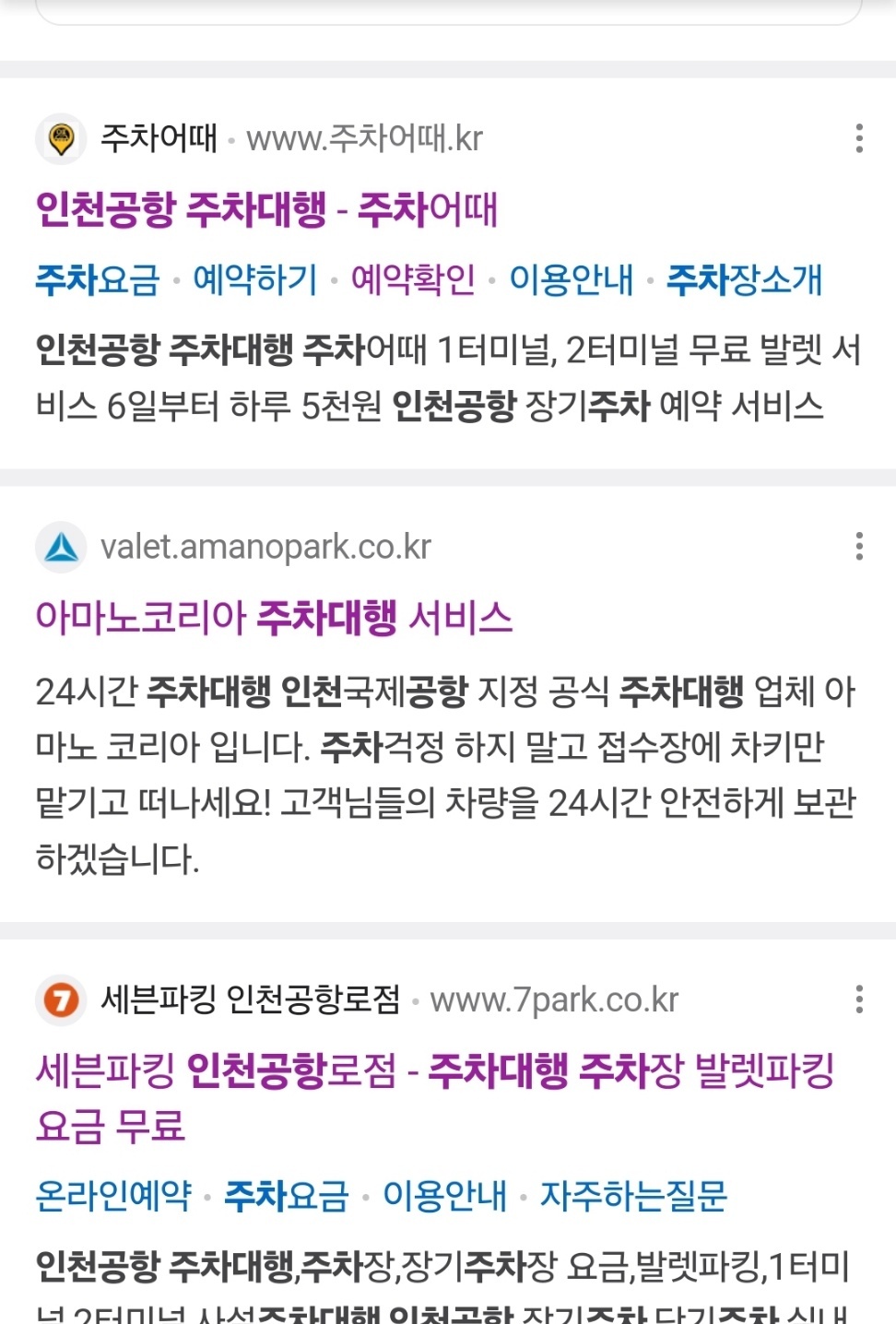Open overflow menu for 주차어때 result
The height and width of the screenshot is (1324, 896).
(858, 138)
